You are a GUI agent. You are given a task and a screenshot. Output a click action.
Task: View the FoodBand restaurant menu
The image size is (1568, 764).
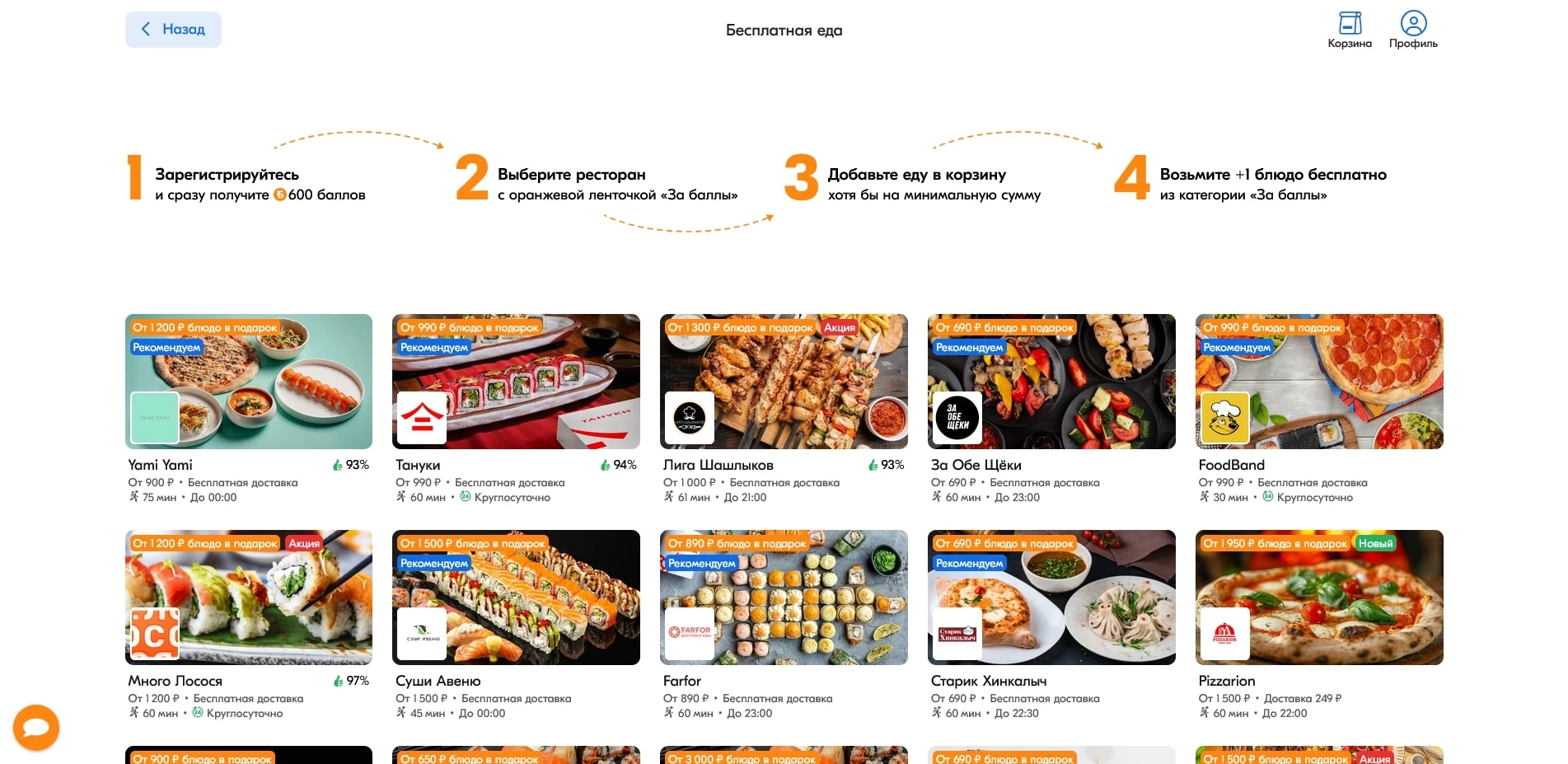1319,382
